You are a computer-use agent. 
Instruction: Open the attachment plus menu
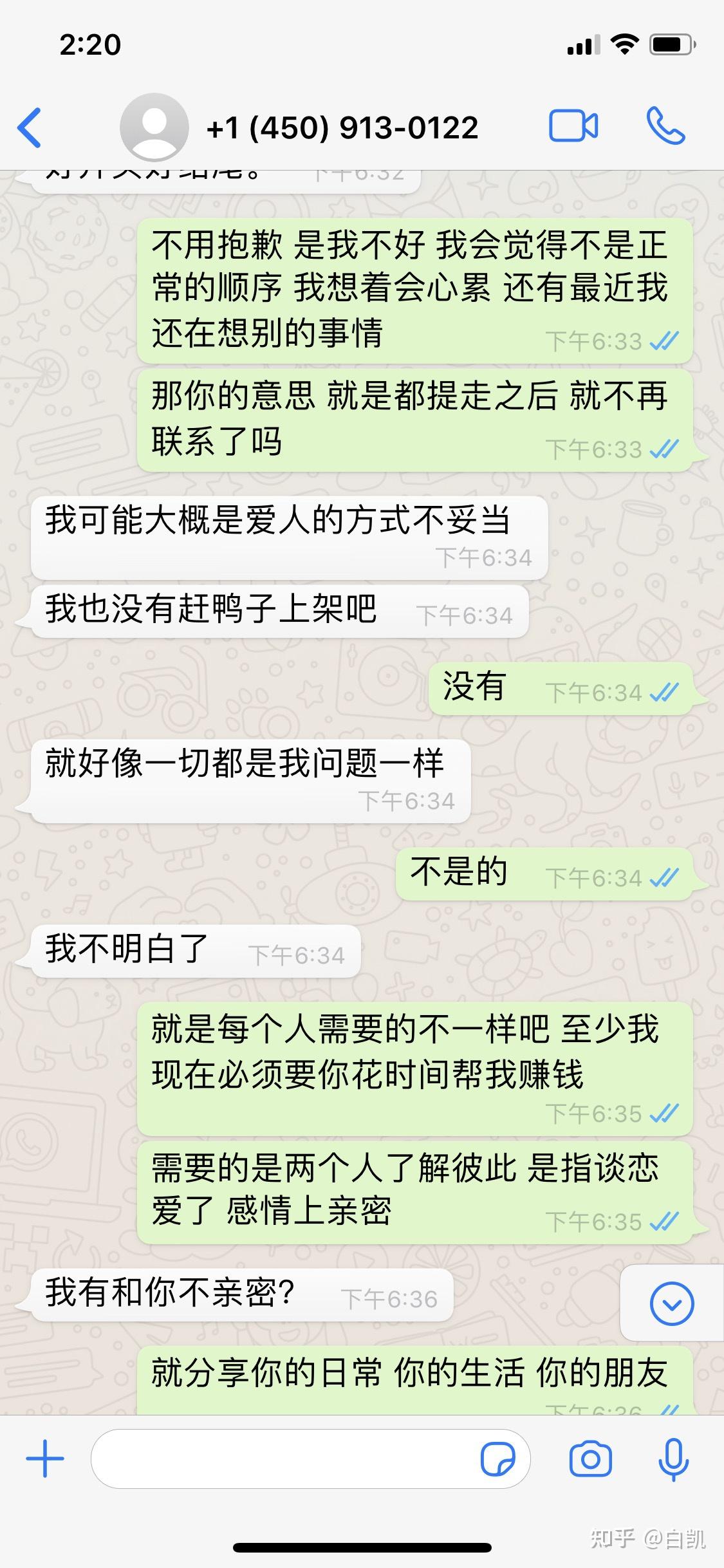tap(45, 1459)
